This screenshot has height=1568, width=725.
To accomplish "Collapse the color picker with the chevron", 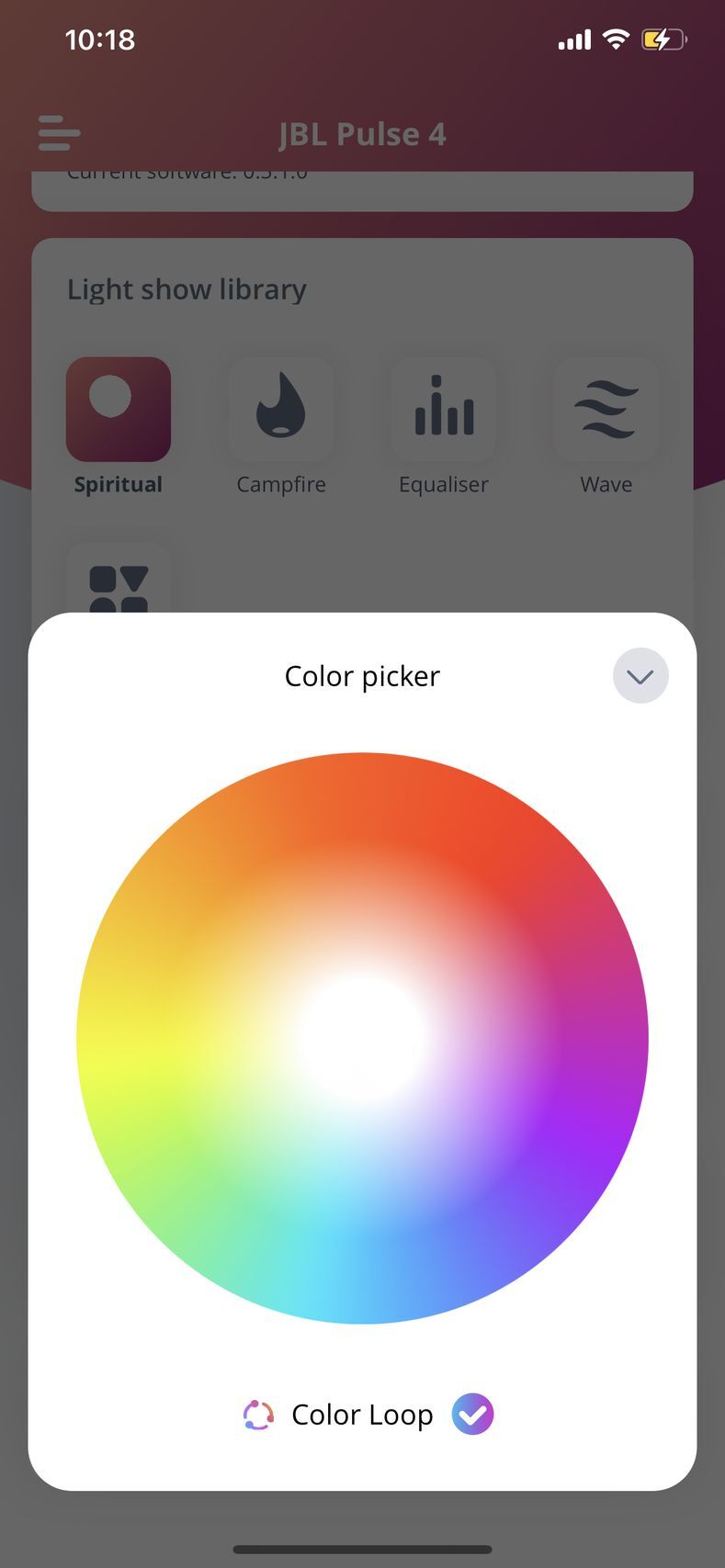I will [640, 676].
